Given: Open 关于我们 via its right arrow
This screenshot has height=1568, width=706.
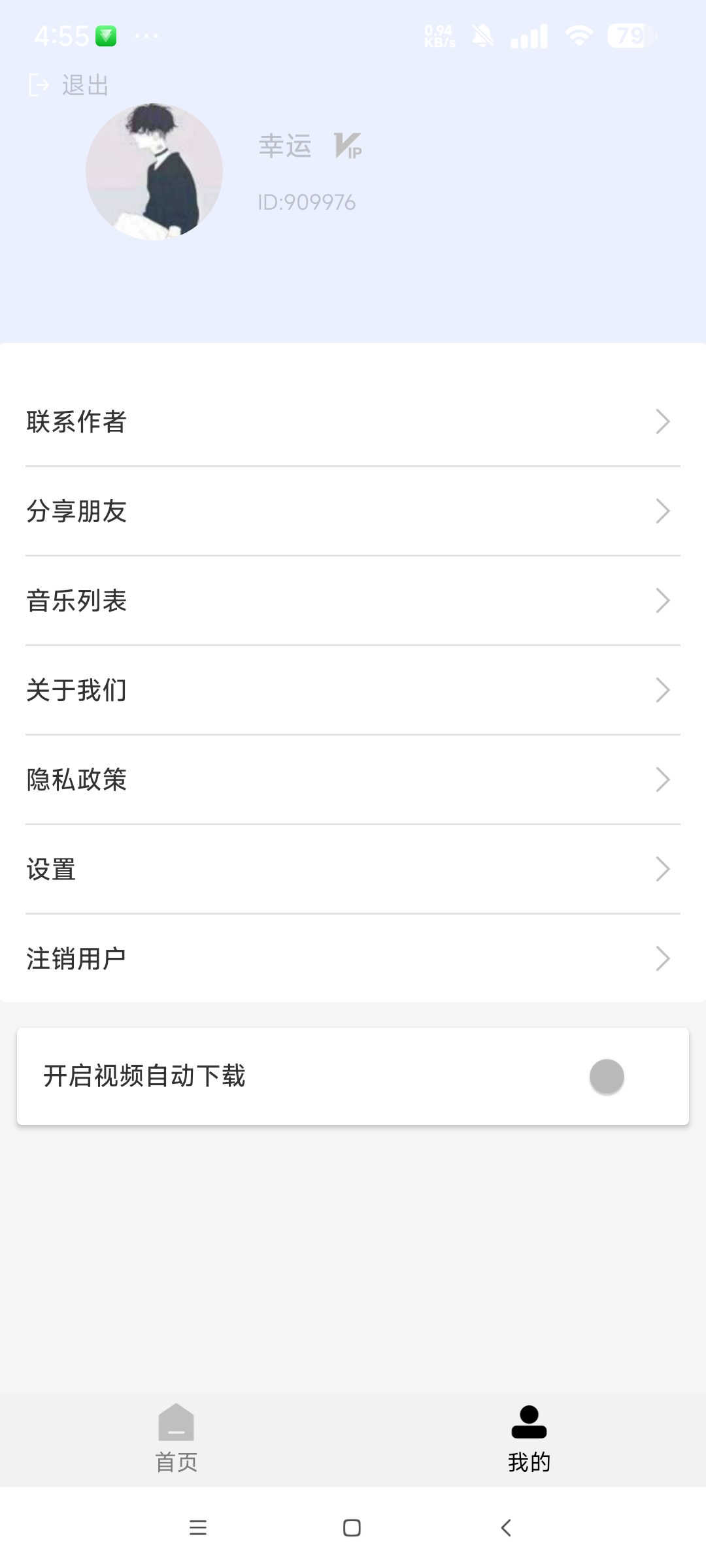Looking at the screenshot, I should click(x=664, y=690).
